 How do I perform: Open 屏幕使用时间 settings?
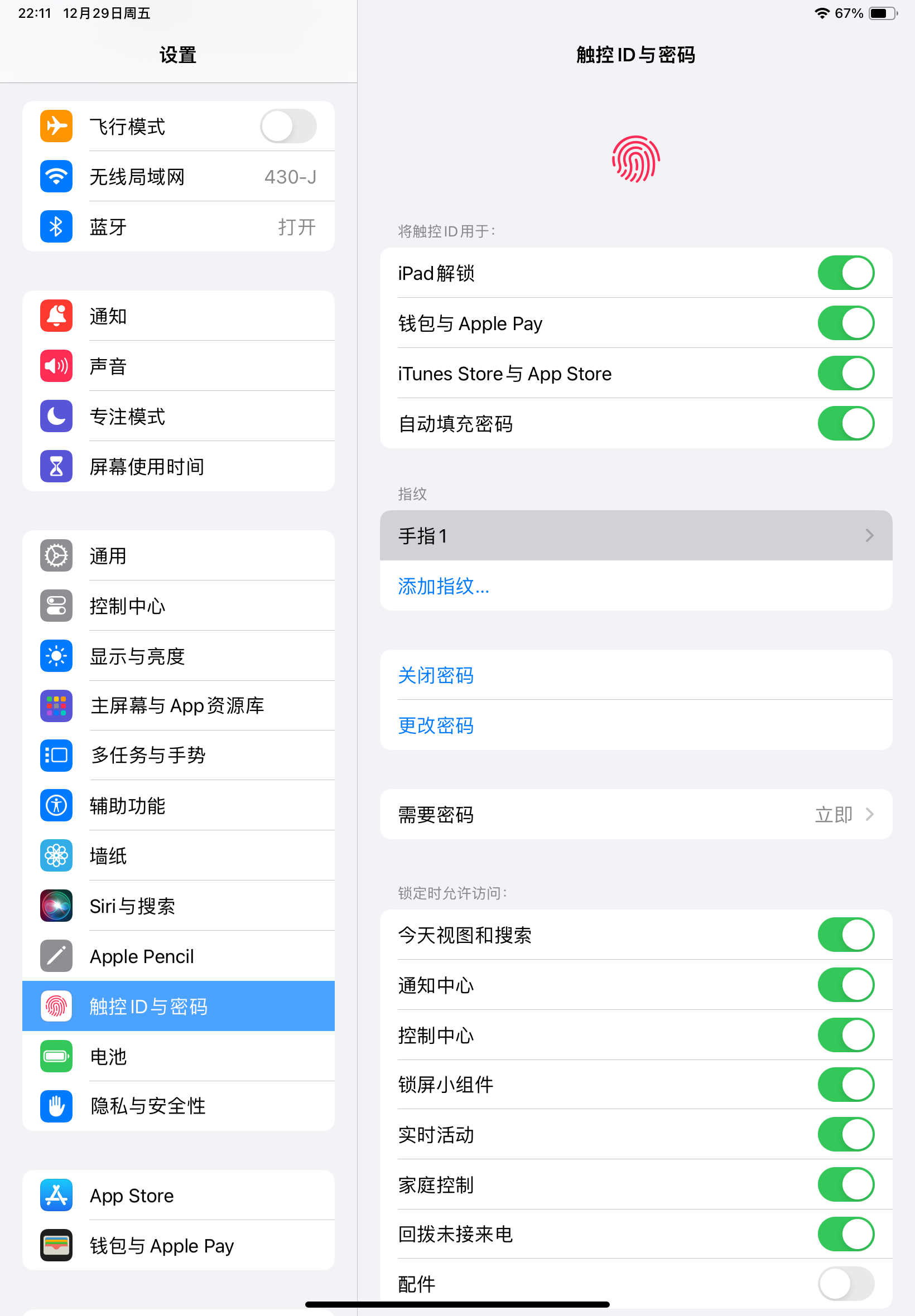[x=179, y=466]
